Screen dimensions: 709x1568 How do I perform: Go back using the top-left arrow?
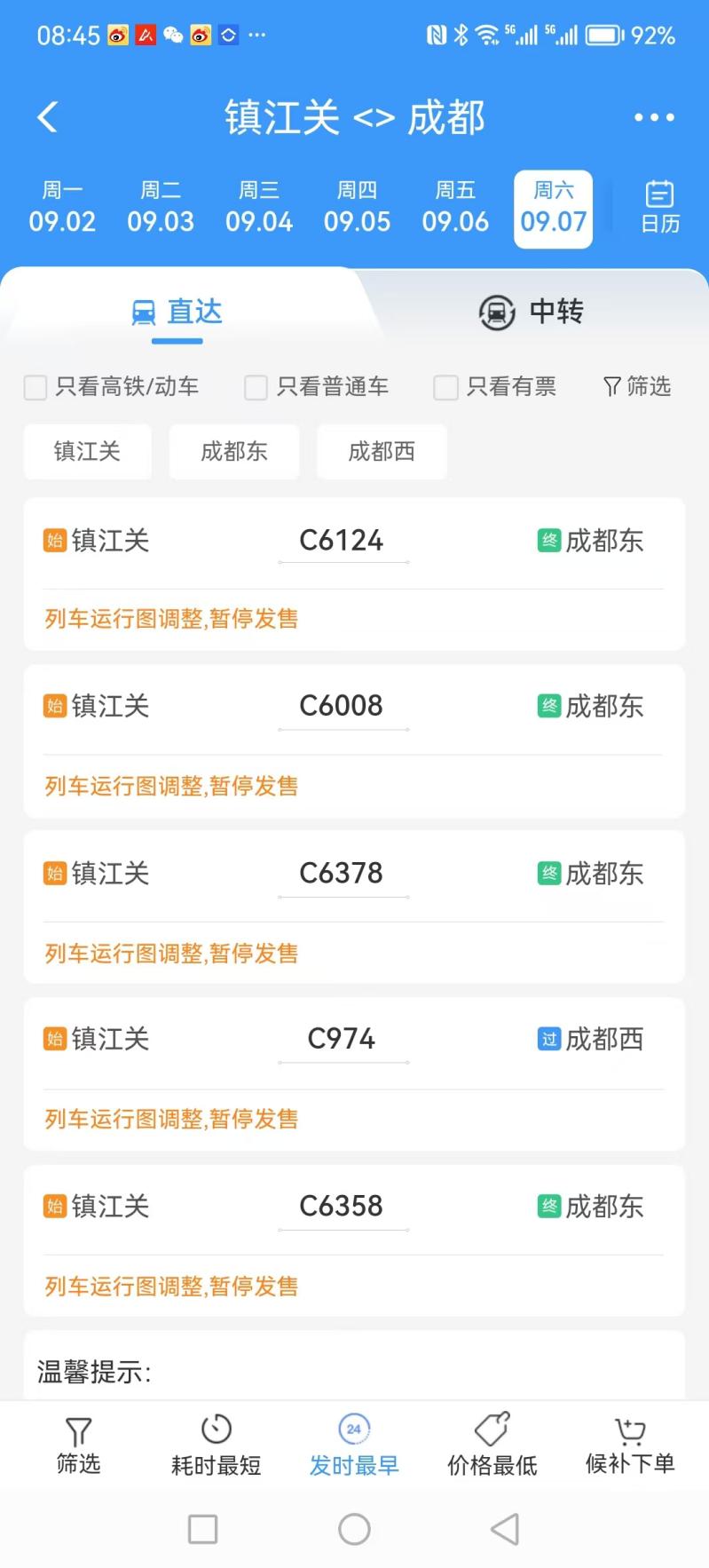[x=47, y=117]
